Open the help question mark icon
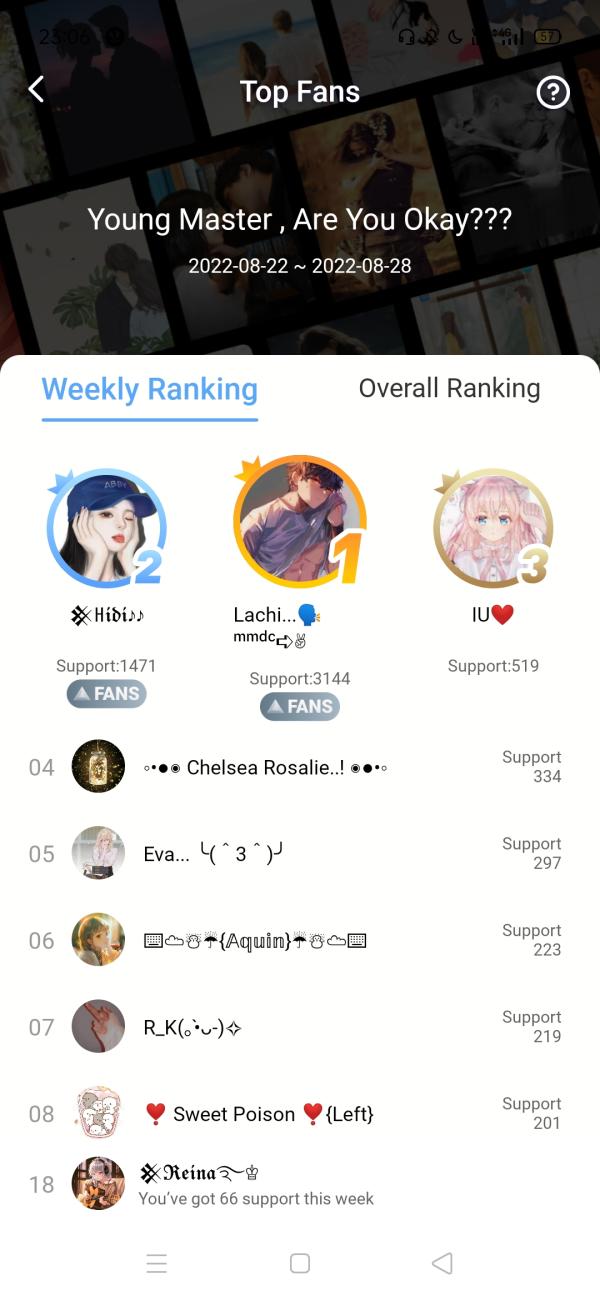The width and height of the screenshot is (600, 1300). pos(553,92)
